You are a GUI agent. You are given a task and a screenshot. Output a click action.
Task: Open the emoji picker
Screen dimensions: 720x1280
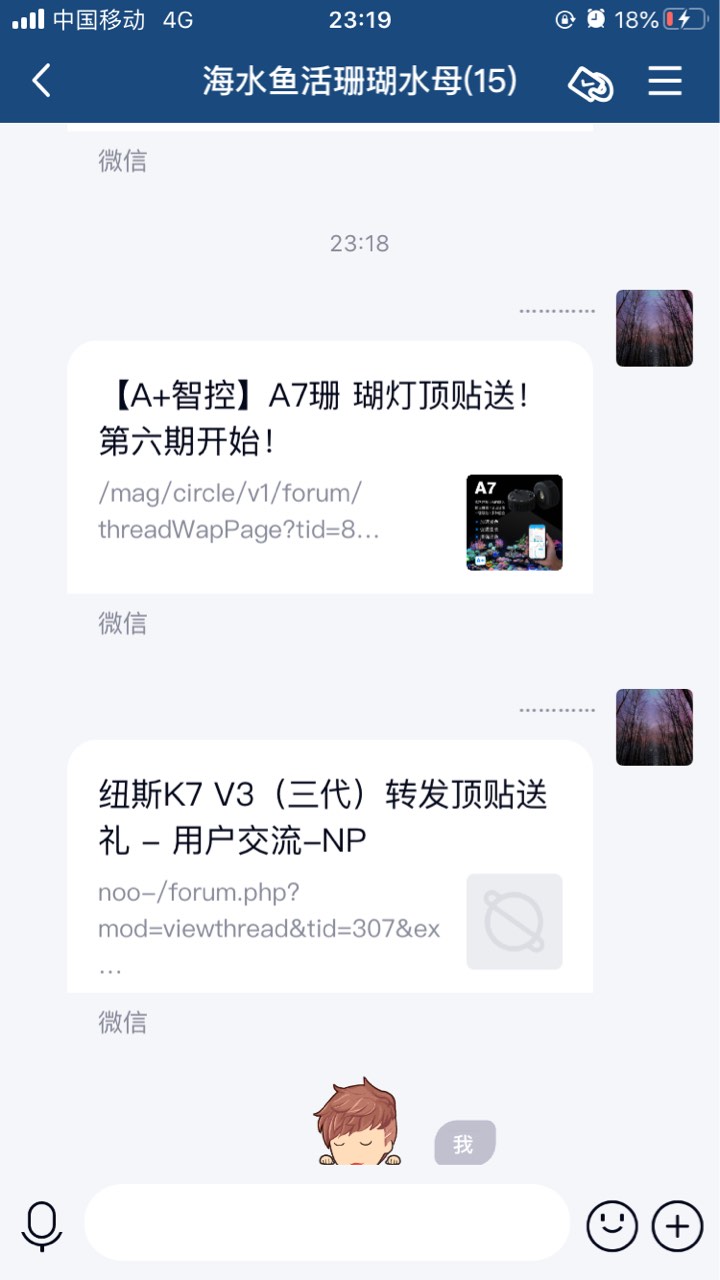(x=612, y=1225)
